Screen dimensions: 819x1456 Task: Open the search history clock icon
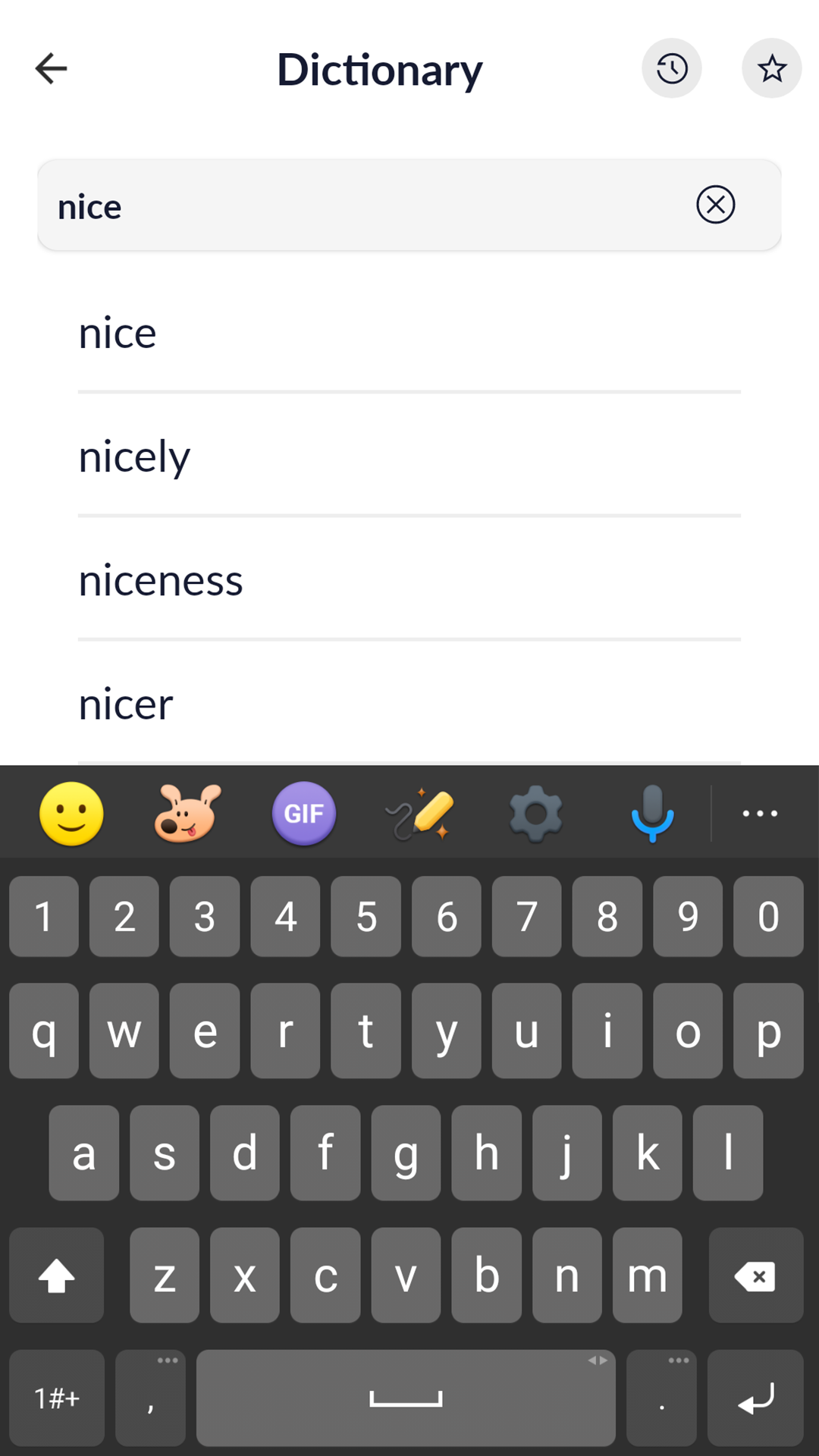coord(672,68)
